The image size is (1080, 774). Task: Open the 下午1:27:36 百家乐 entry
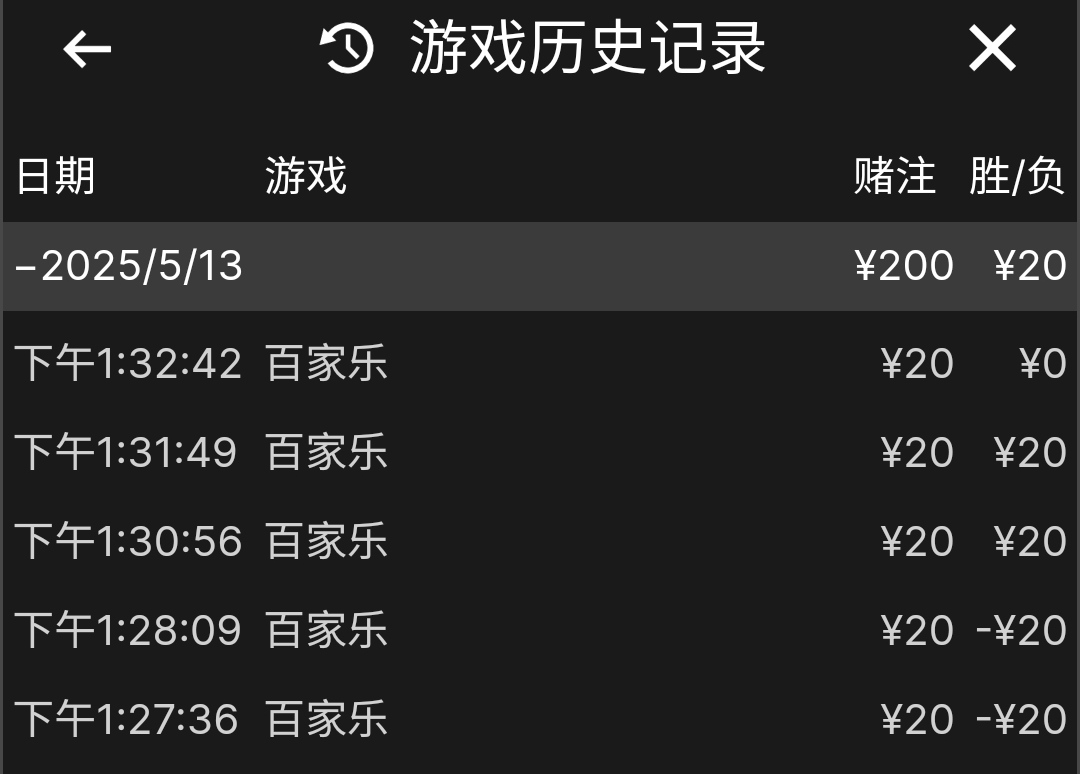(x=540, y=720)
